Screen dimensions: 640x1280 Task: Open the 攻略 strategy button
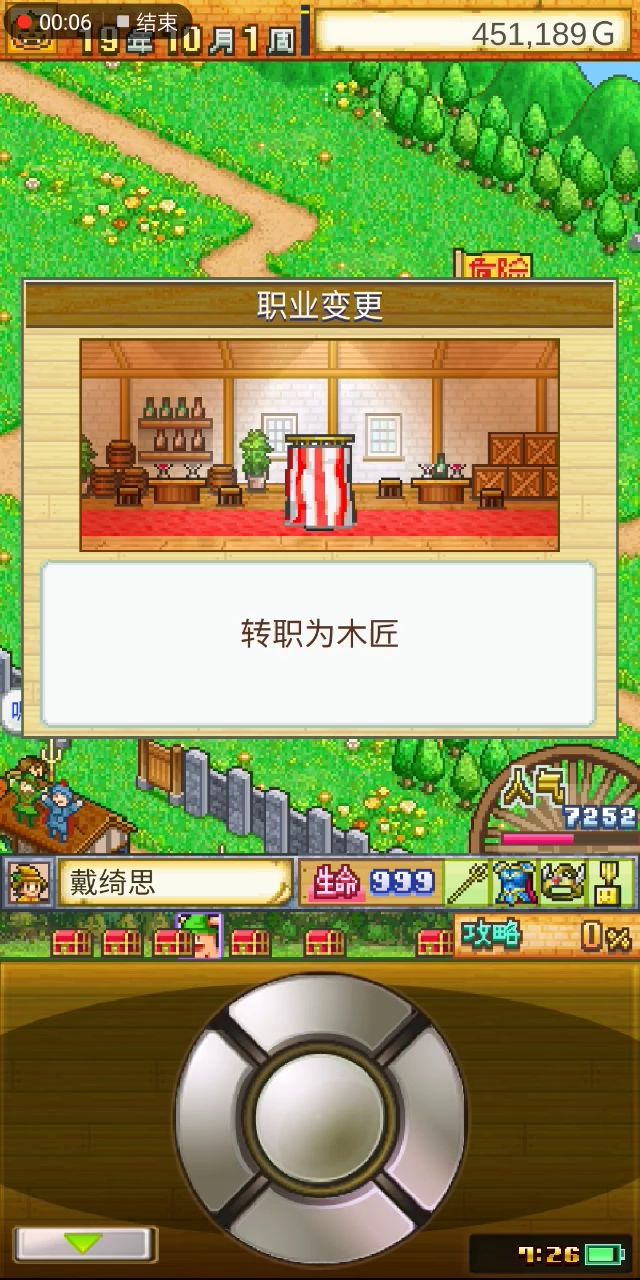coord(492,937)
